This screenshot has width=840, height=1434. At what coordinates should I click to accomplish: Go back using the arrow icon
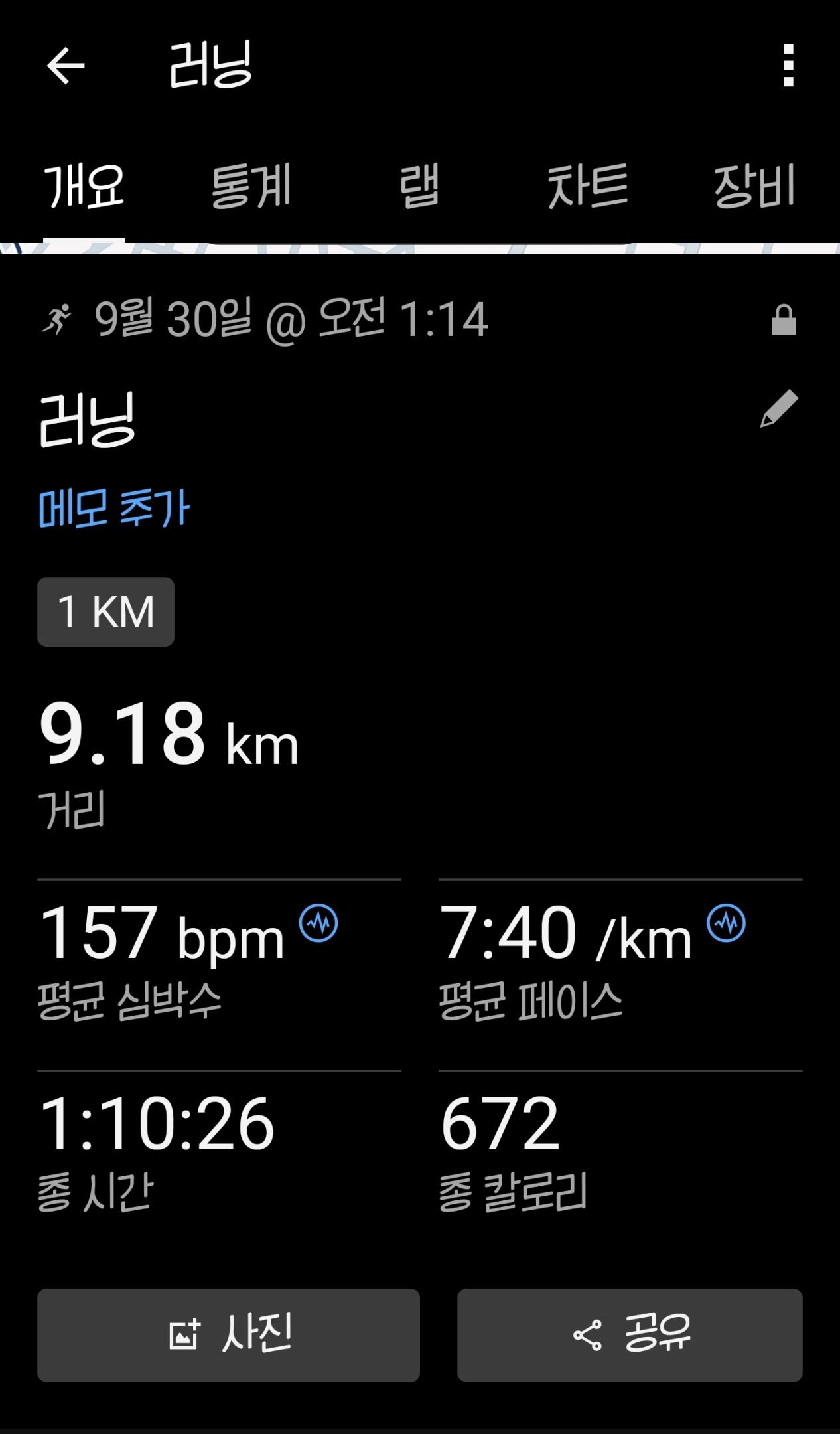(x=66, y=66)
